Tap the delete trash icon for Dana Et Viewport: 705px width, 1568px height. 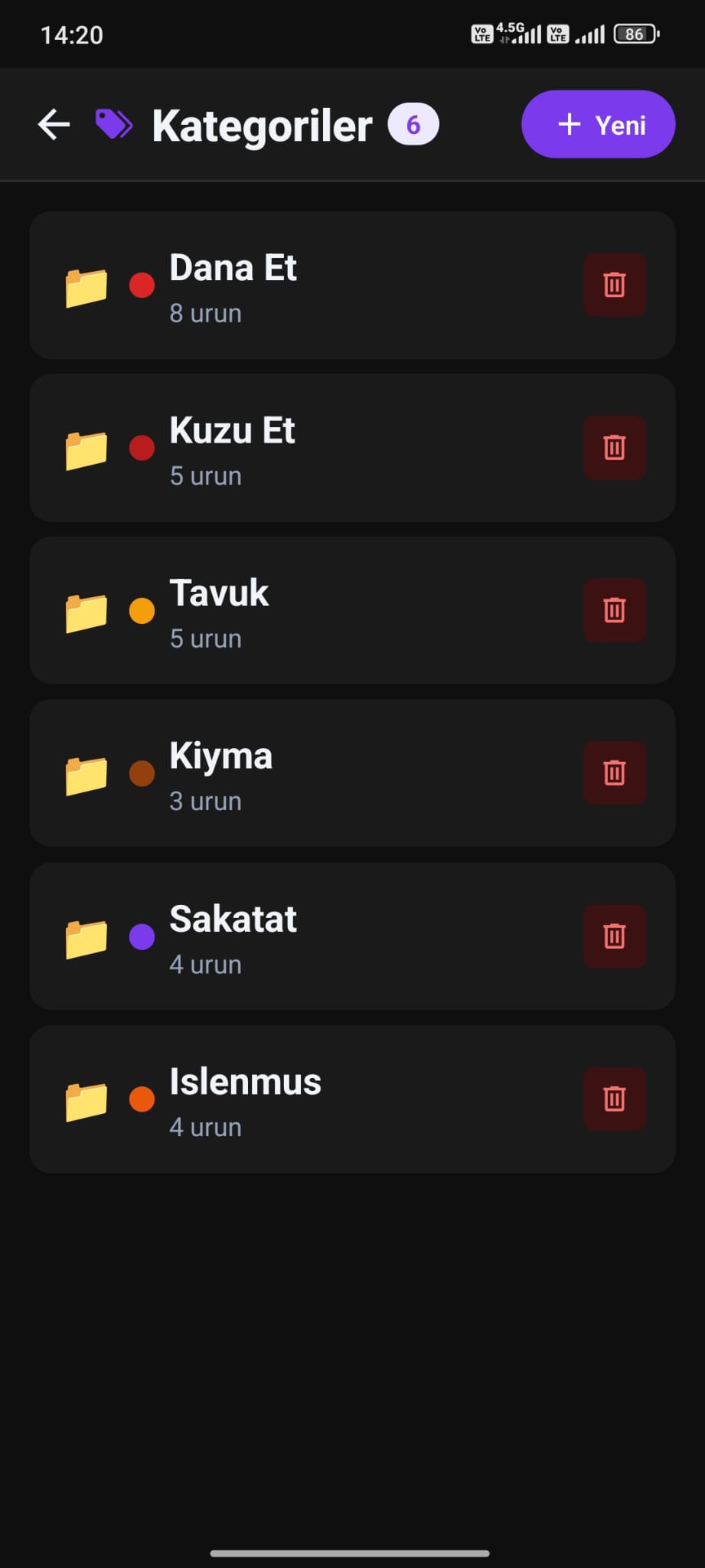click(615, 284)
